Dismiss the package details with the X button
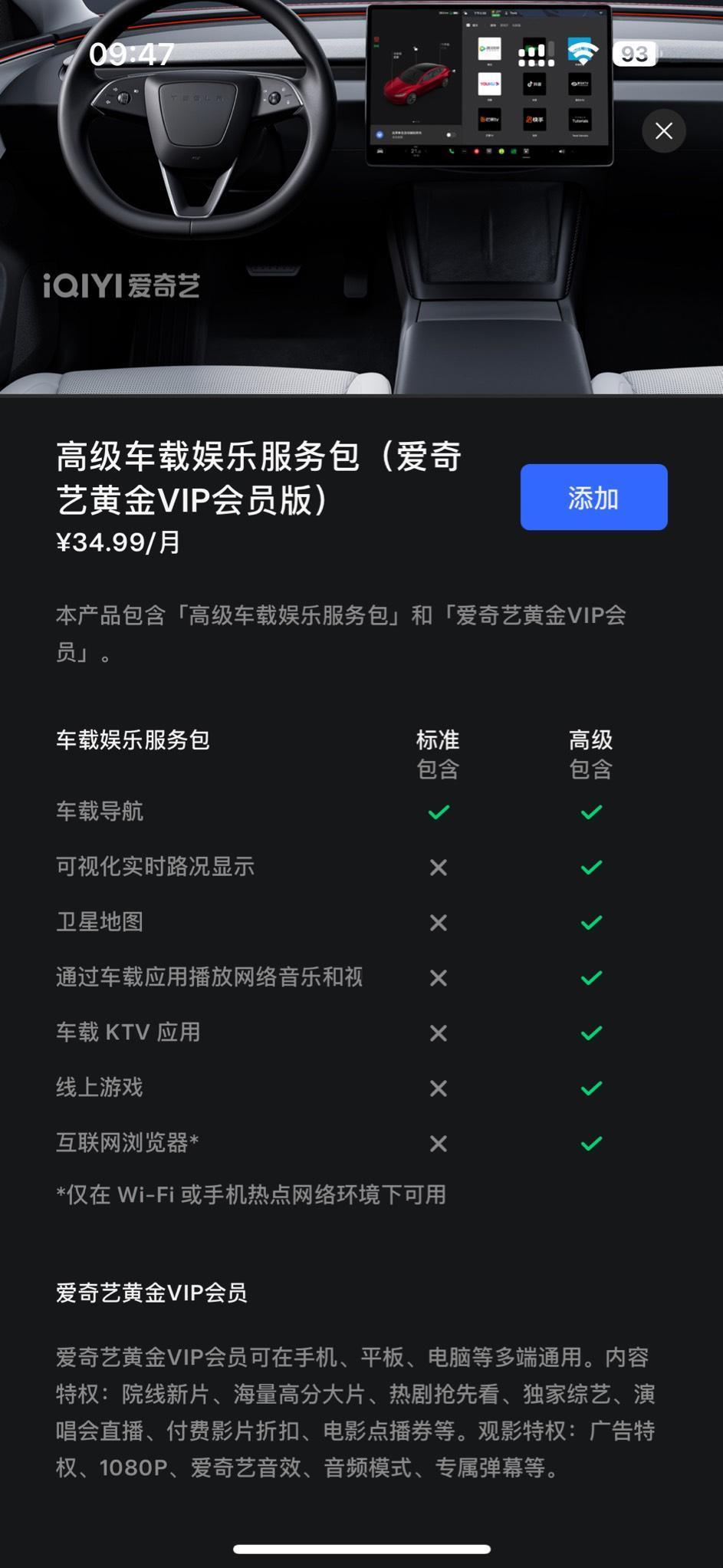 [664, 131]
